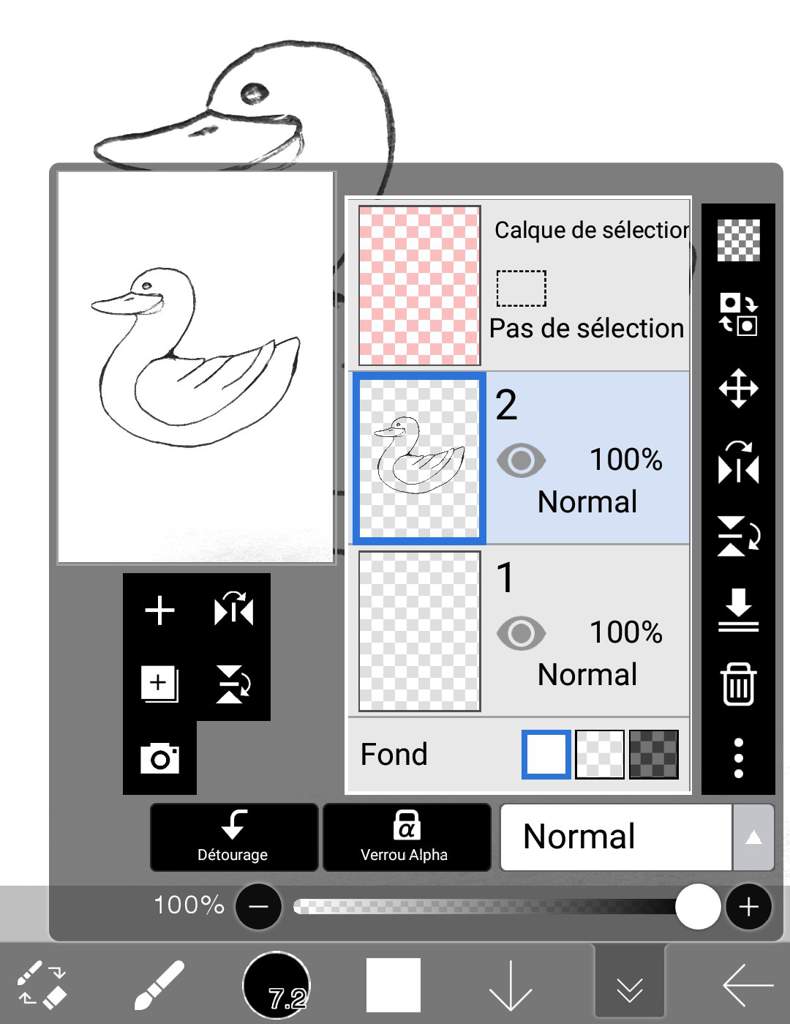Viewport: 790px width, 1024px height.
Task: Add a new layer with plus icon
Action: point(160,610)
